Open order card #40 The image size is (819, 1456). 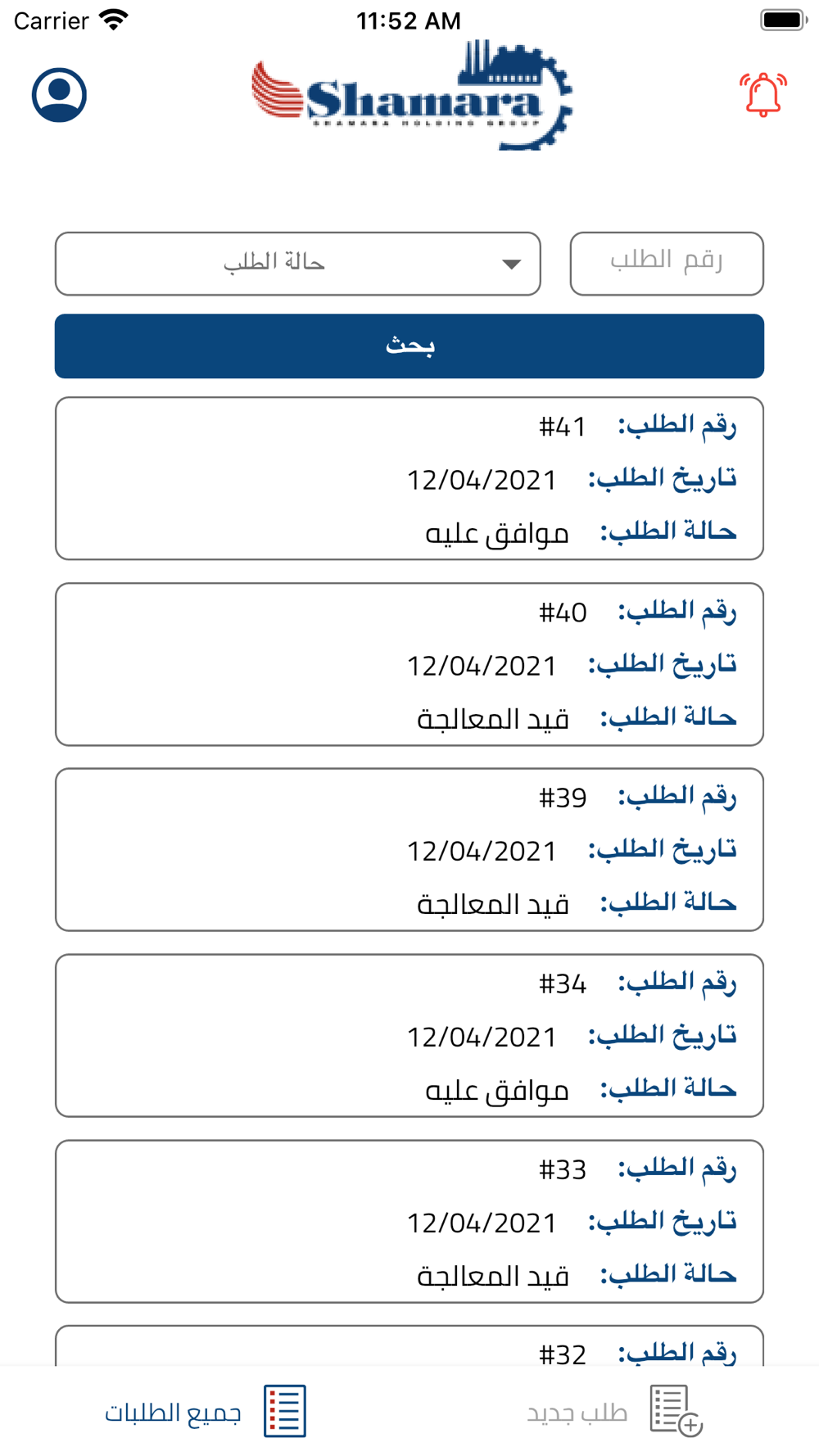[409, 664]
